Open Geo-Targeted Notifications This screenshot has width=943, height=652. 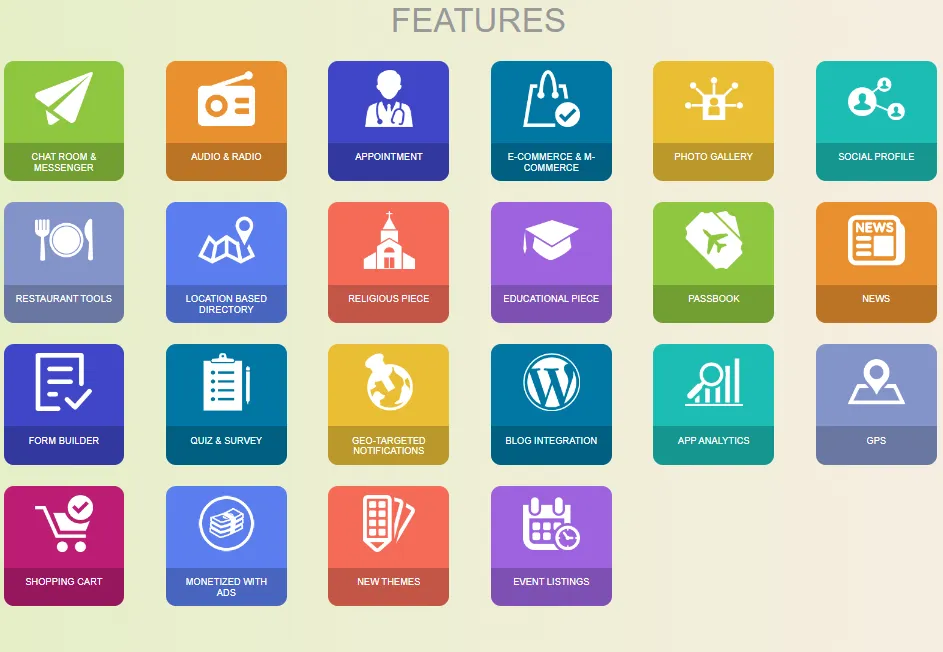pos(388,404)
